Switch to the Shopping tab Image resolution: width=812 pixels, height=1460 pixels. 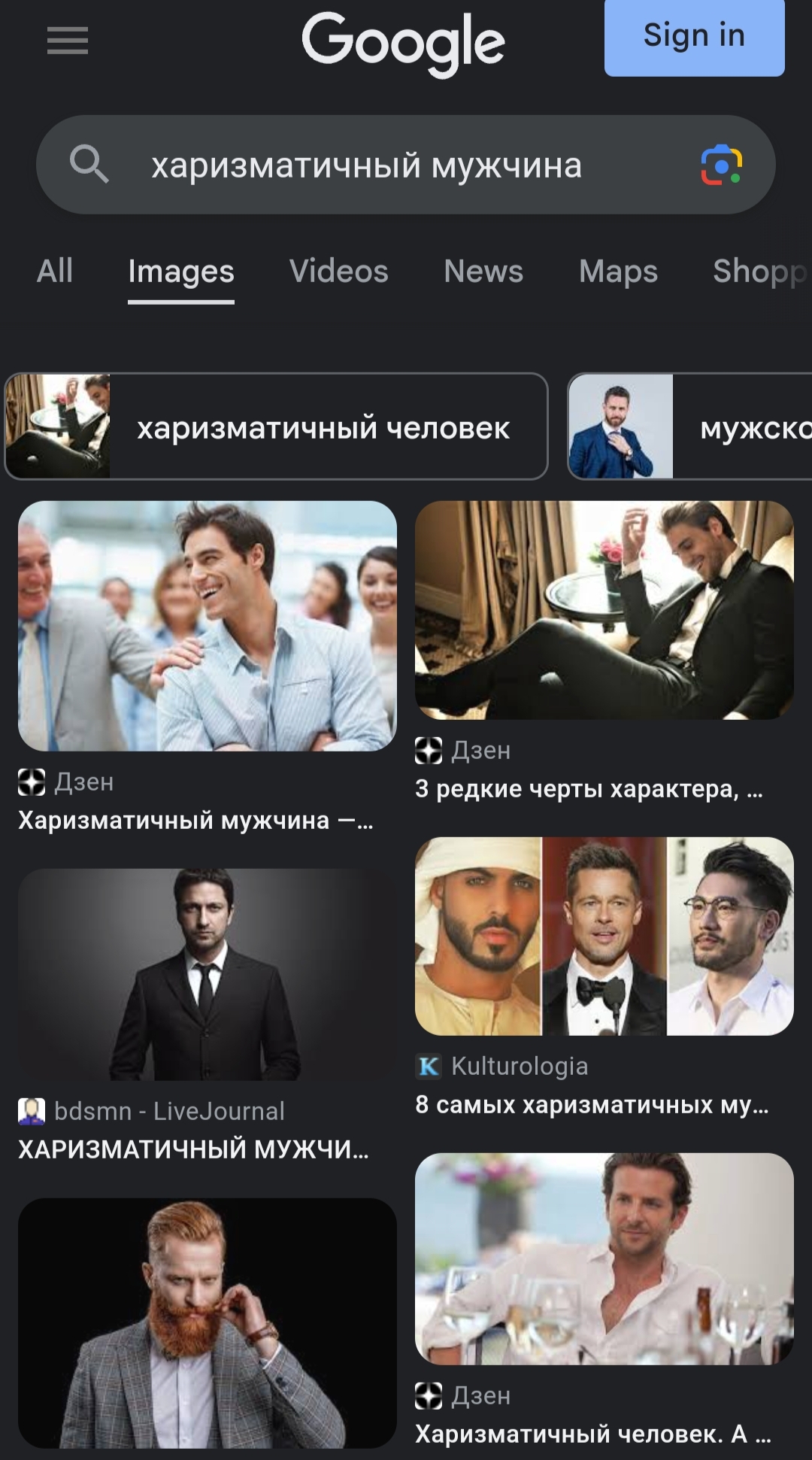(761, 271)
